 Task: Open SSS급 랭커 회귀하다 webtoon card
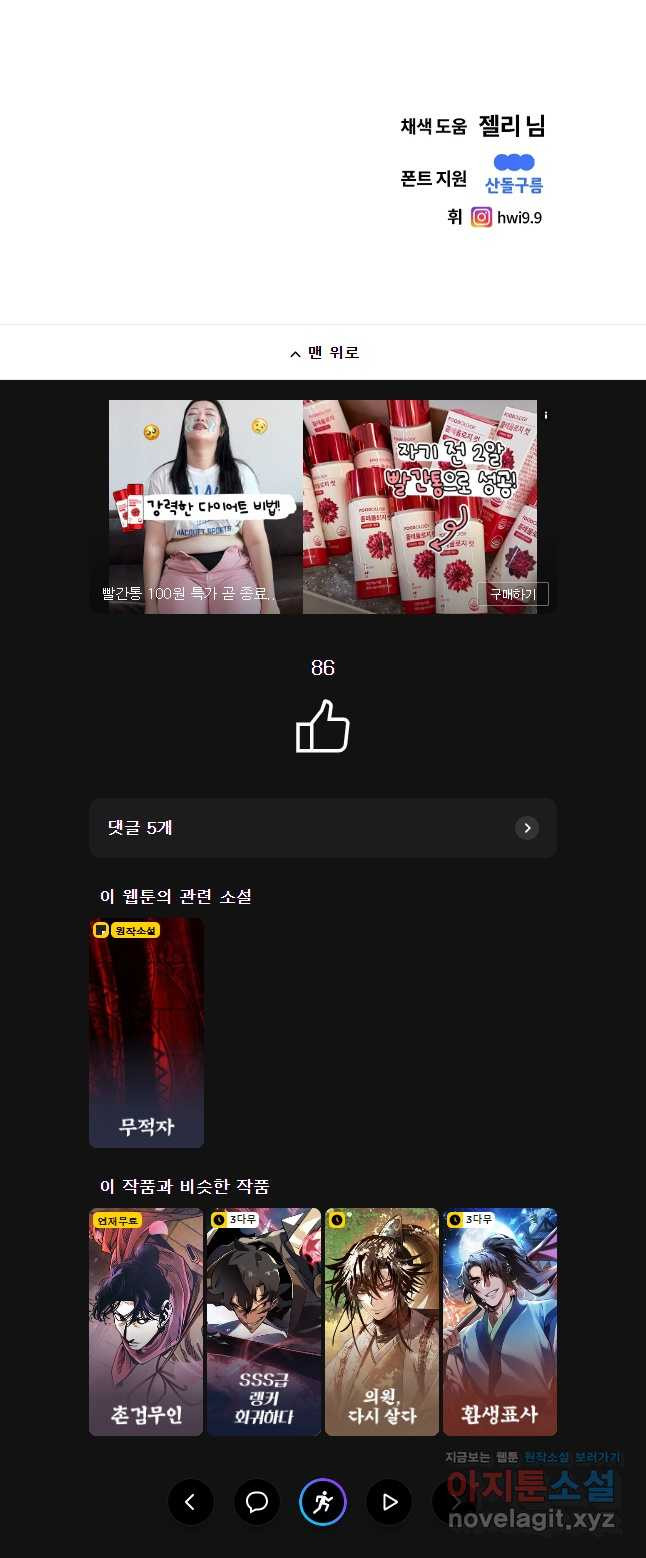264,1322
